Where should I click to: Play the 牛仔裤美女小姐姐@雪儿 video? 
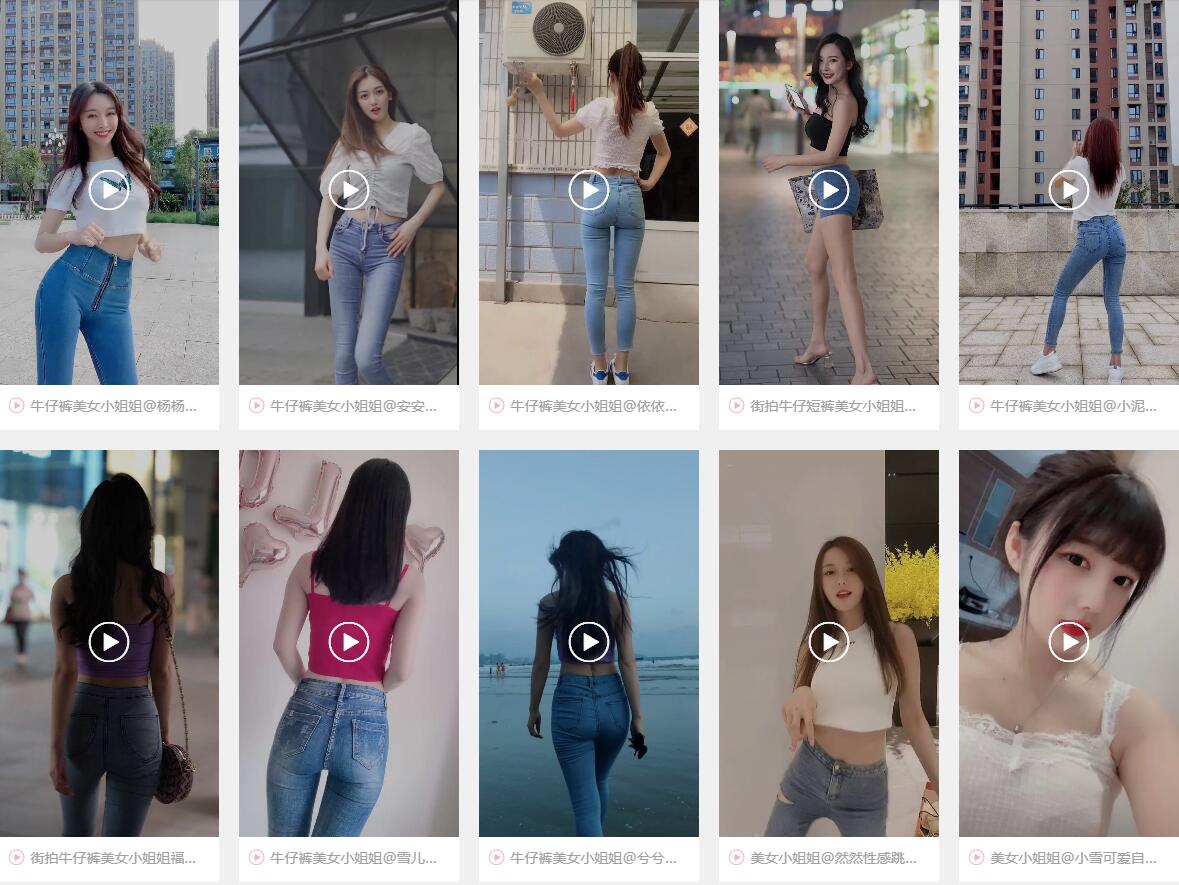tap(349, 642)
